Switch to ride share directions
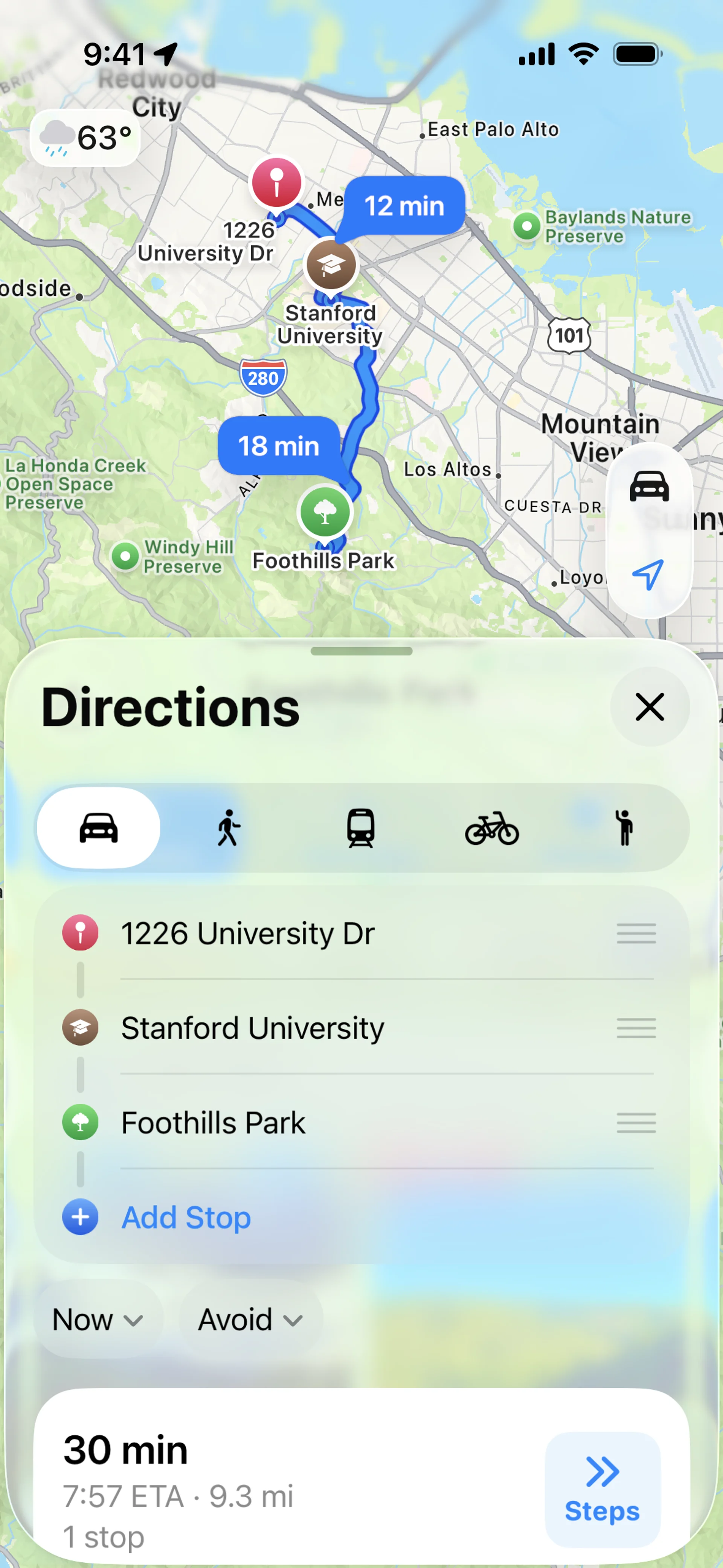The height and width of the screenshot is (1568, 723). [x=623, y=828]
